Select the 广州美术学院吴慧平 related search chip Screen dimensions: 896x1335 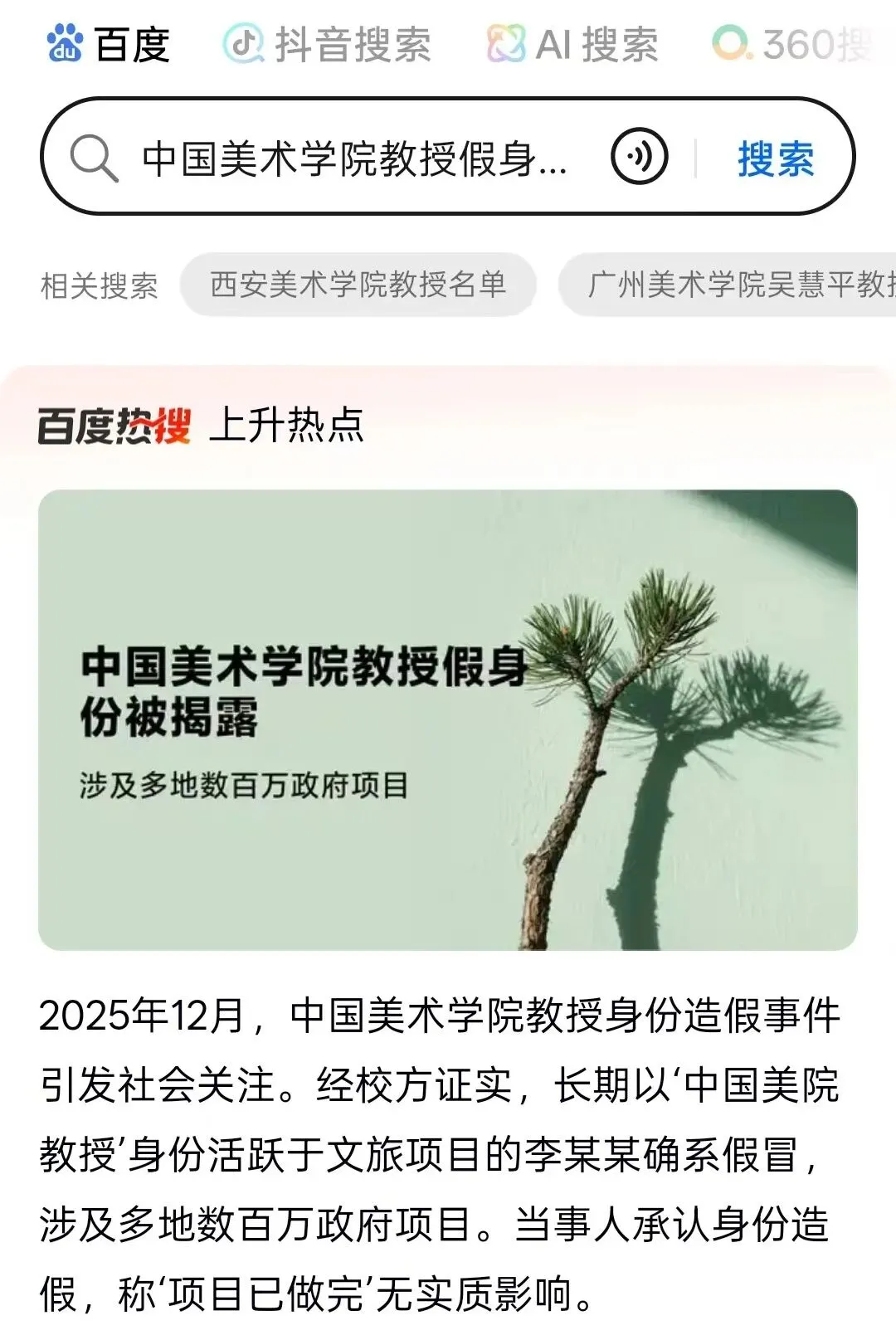[730, 285]
